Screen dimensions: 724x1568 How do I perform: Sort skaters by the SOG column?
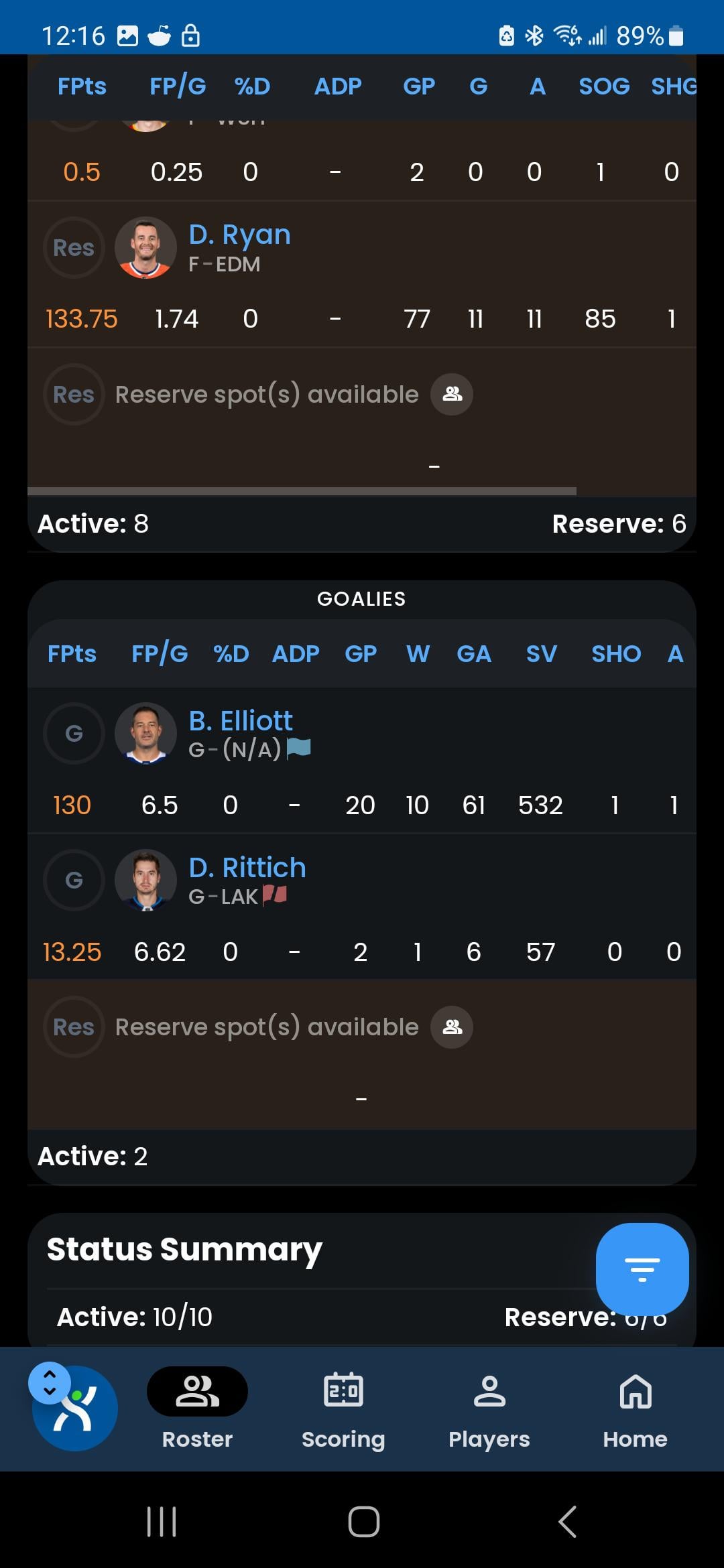[603, 86]
